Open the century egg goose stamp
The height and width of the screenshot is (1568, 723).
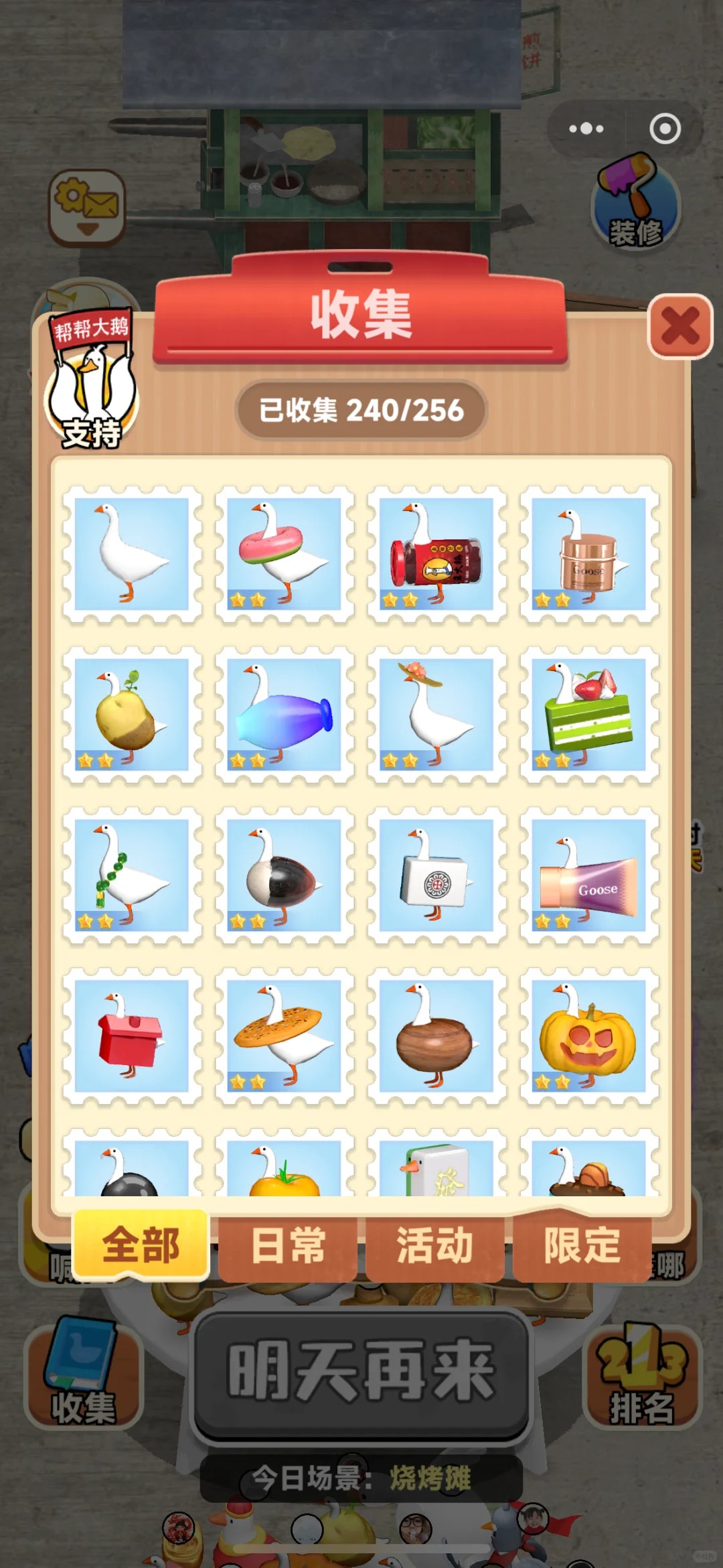click(x=285, y=875)
